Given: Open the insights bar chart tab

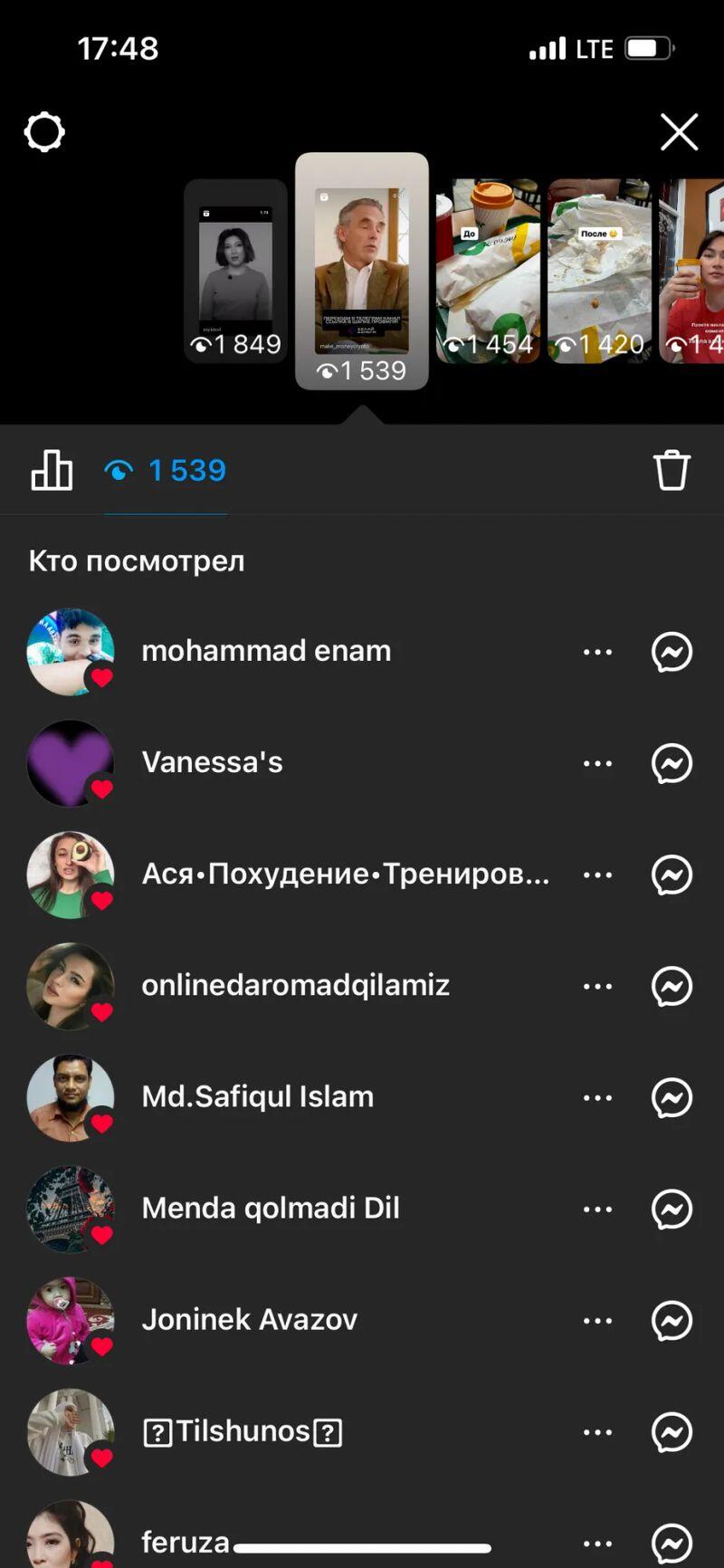Looking at the screenshot, I should click(52, 471).
